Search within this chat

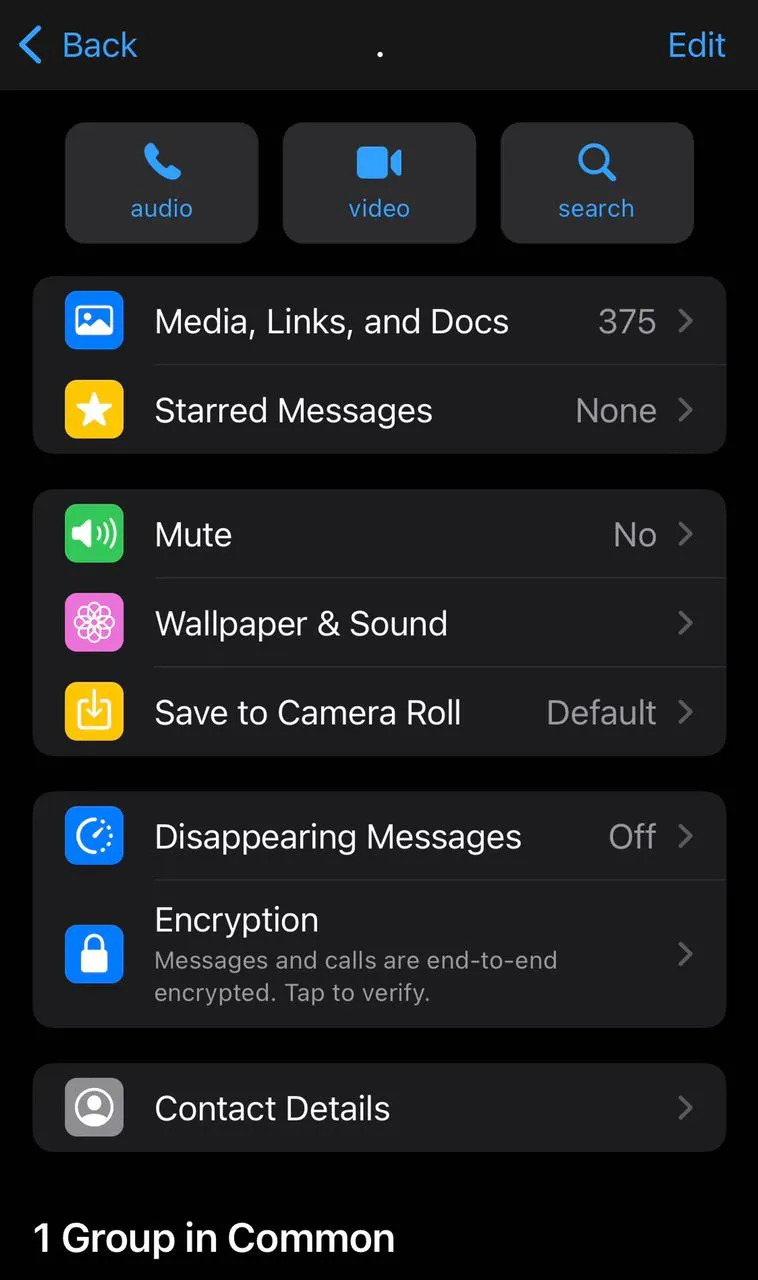[x=596, y=183]
